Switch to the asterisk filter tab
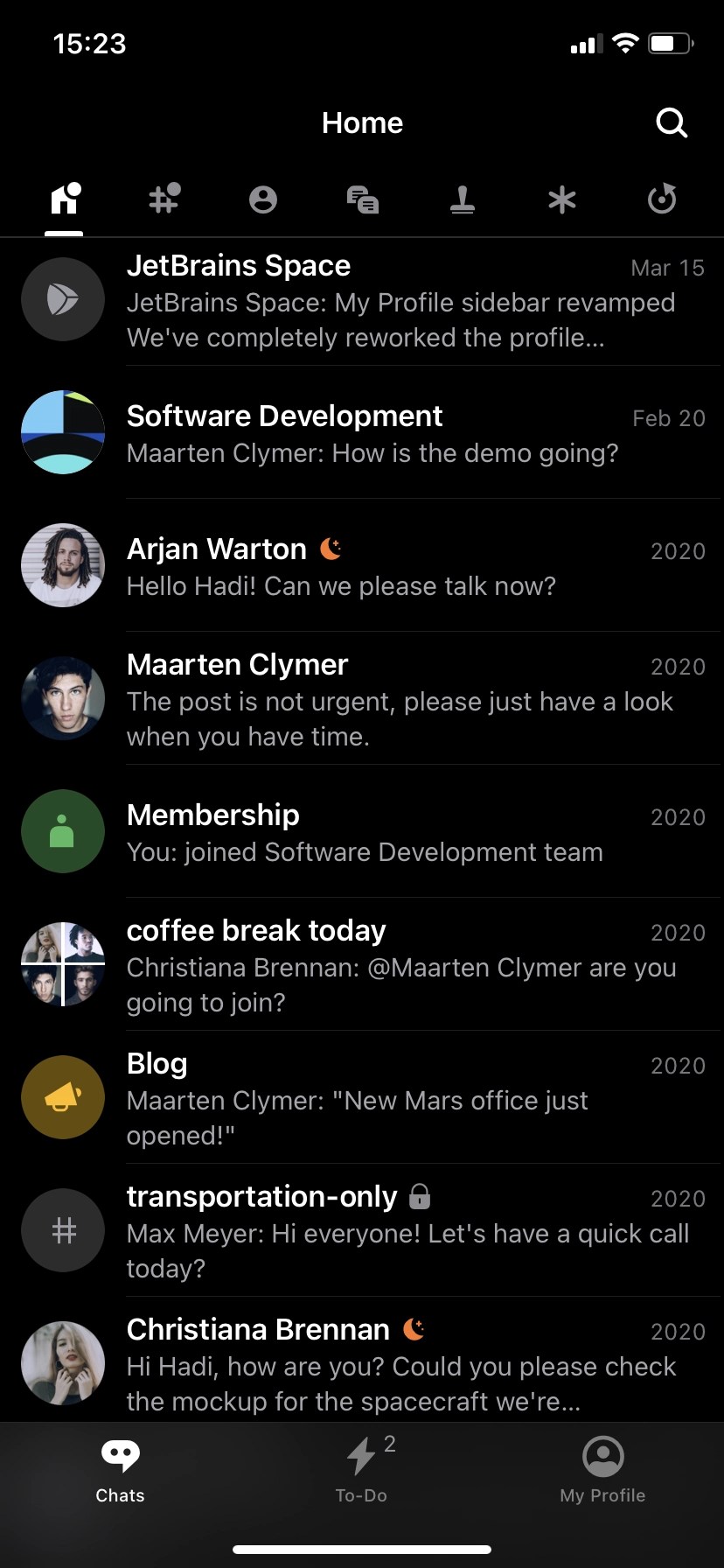Image resolution: width=724 pixels, height=1568 pixels. [562, 200]
